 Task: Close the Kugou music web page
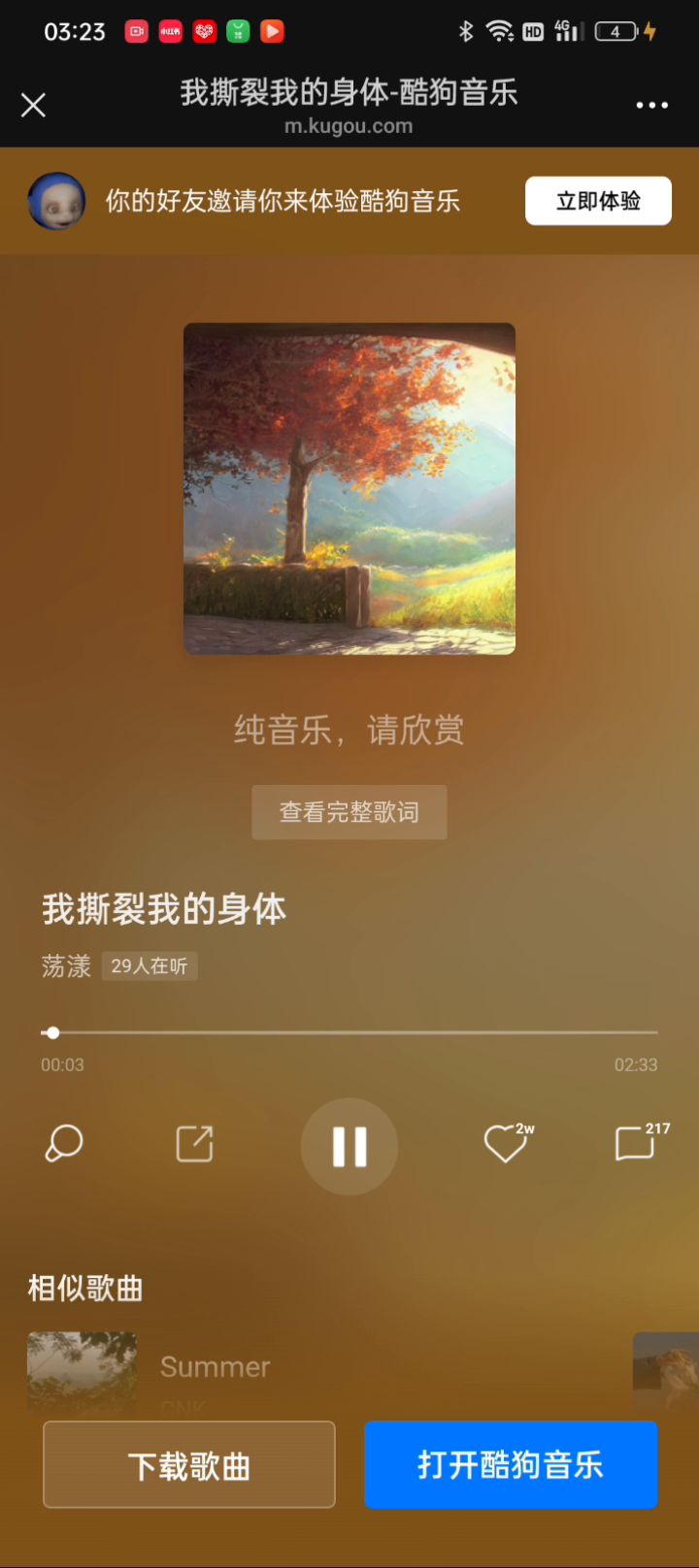(x=33, y=105)
